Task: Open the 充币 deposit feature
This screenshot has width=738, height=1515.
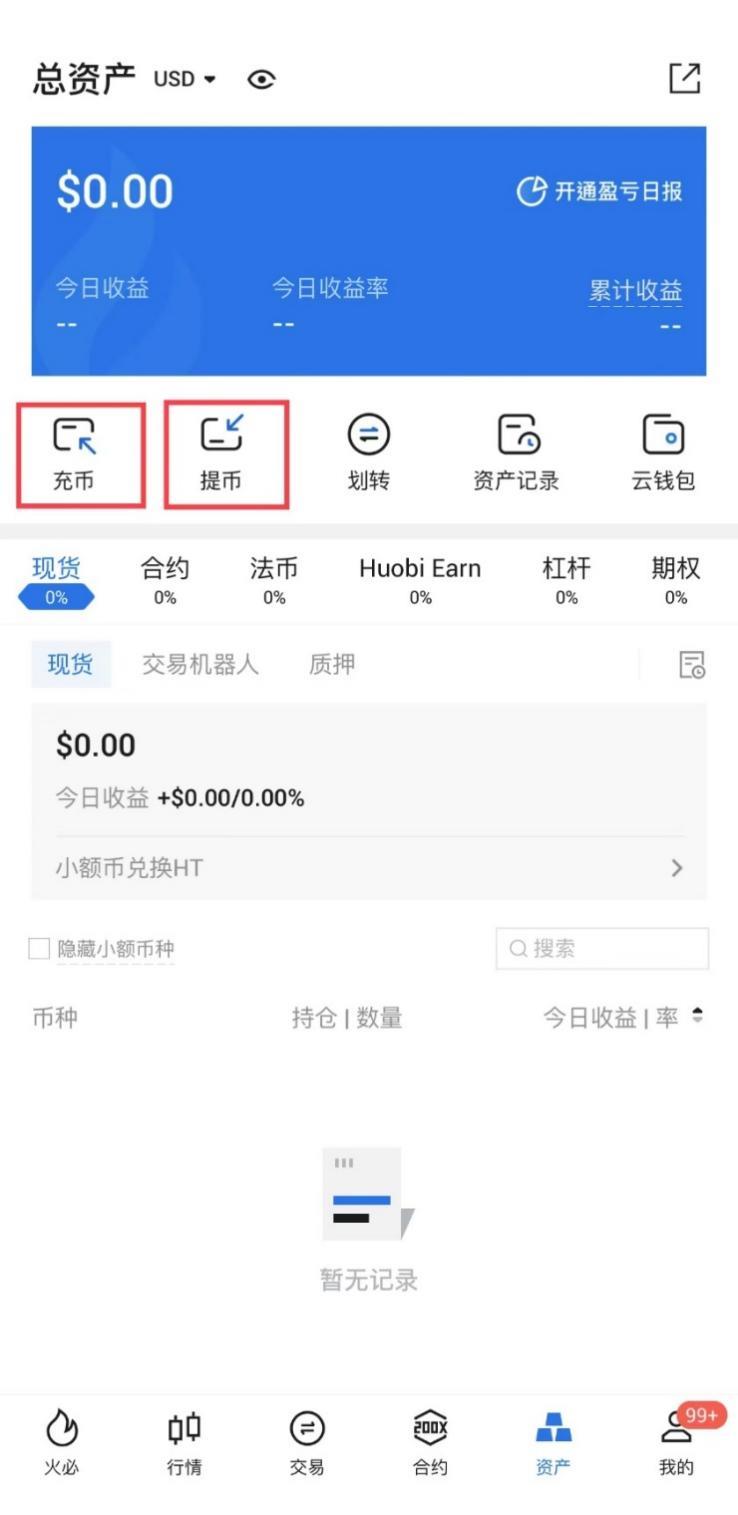Action: 80,452
